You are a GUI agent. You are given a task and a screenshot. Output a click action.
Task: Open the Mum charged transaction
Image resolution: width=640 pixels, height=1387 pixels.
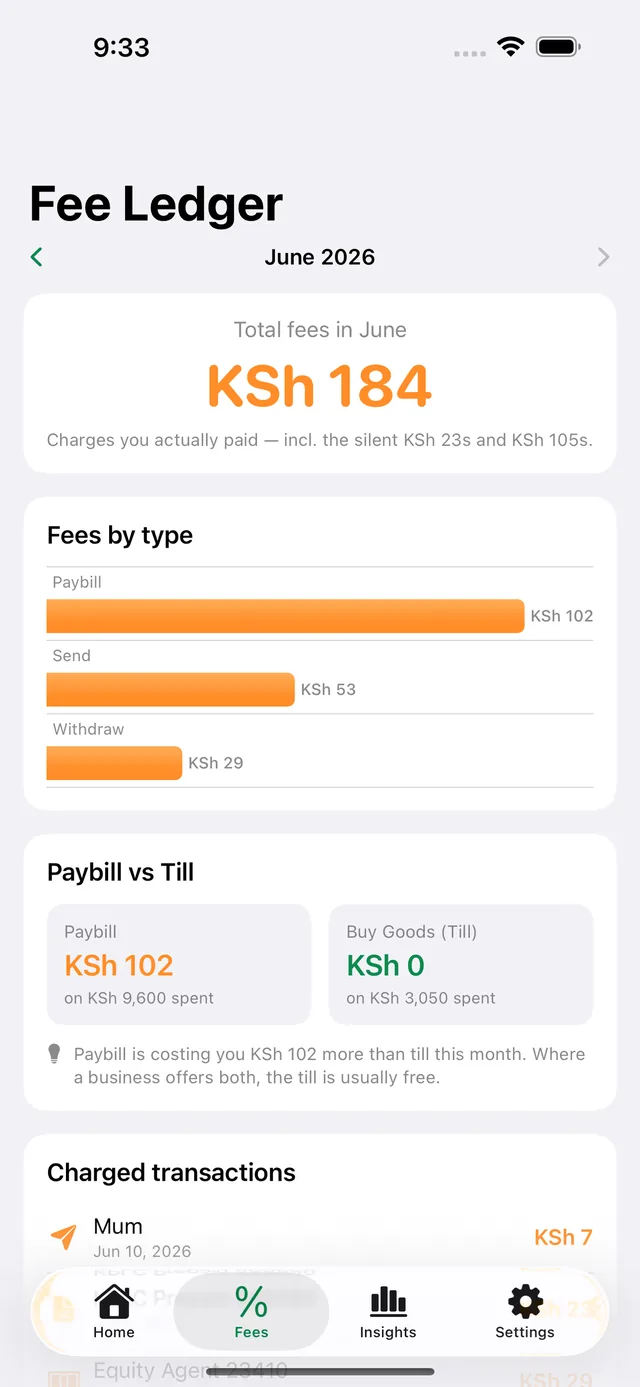click(x=320, y=1237)
